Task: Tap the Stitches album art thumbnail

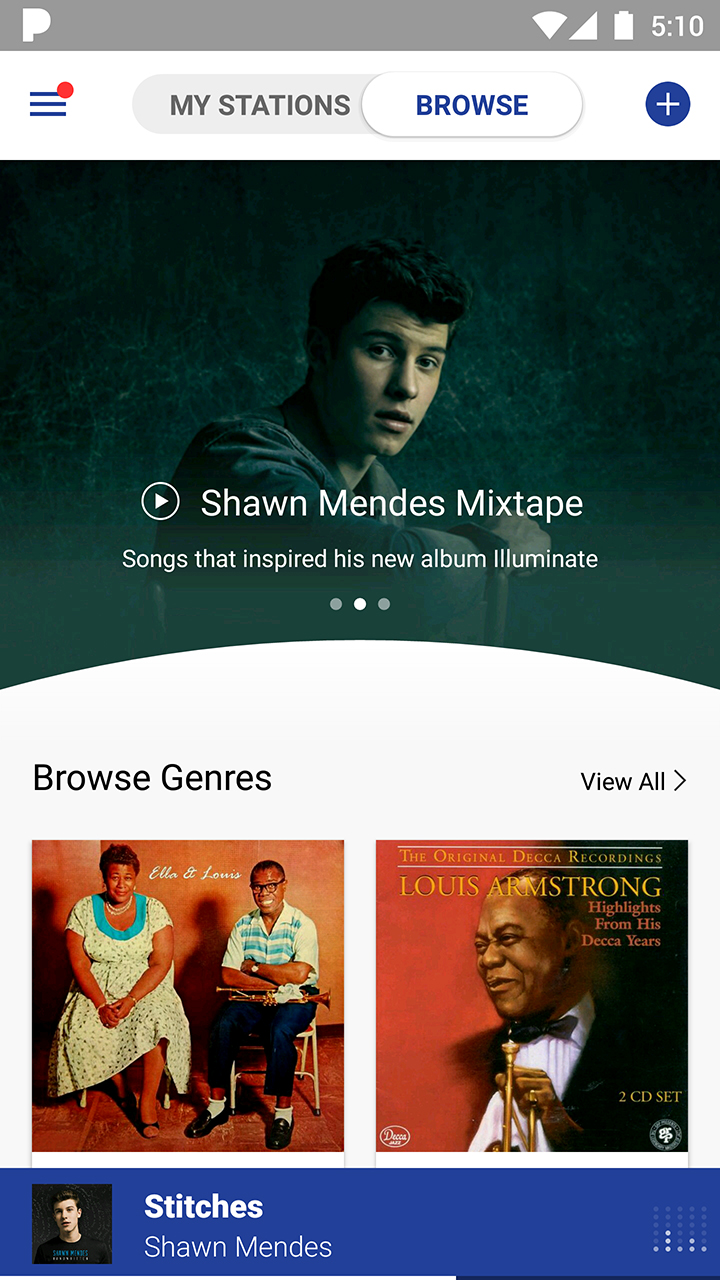Action: coord(72,1224)
